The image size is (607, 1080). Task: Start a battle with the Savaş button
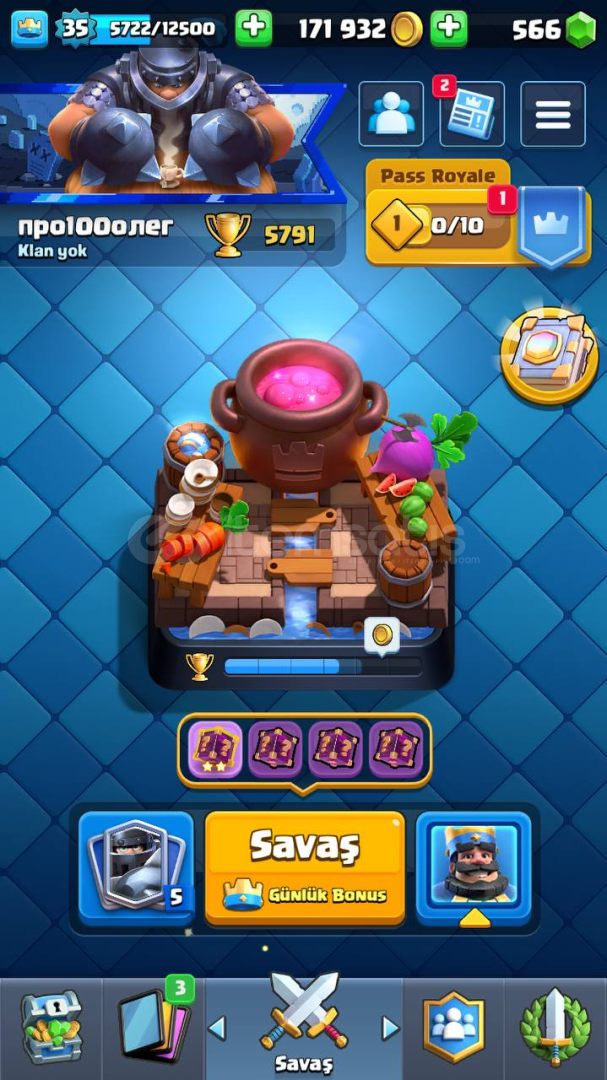click(305, 867)
